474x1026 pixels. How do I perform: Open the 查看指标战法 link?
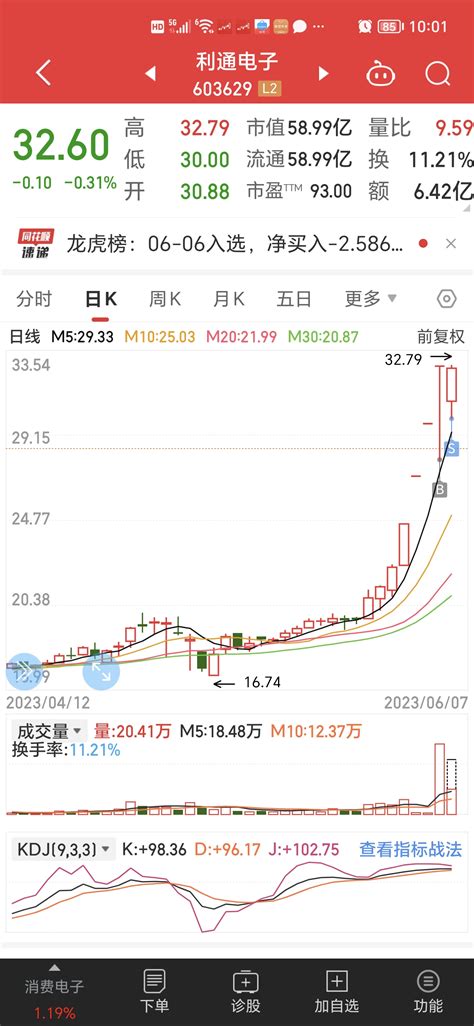point(410,850)
